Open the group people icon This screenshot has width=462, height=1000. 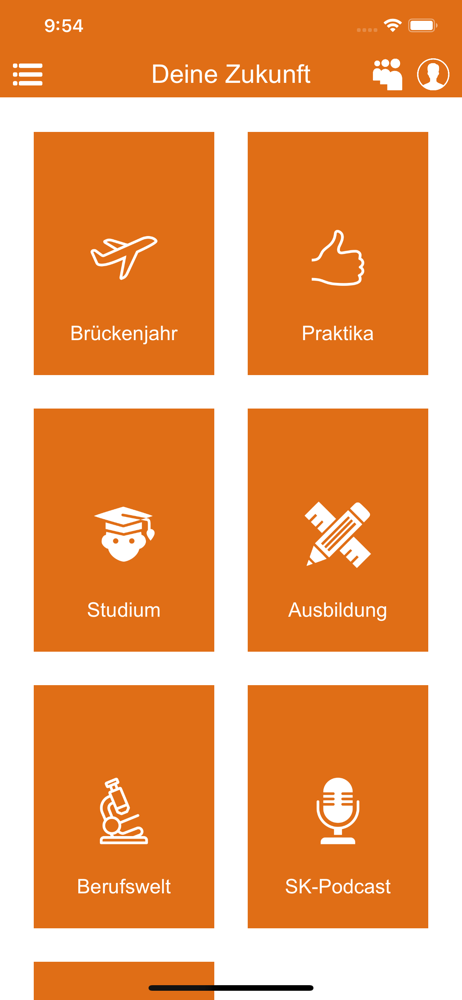(x=388, y=75)
